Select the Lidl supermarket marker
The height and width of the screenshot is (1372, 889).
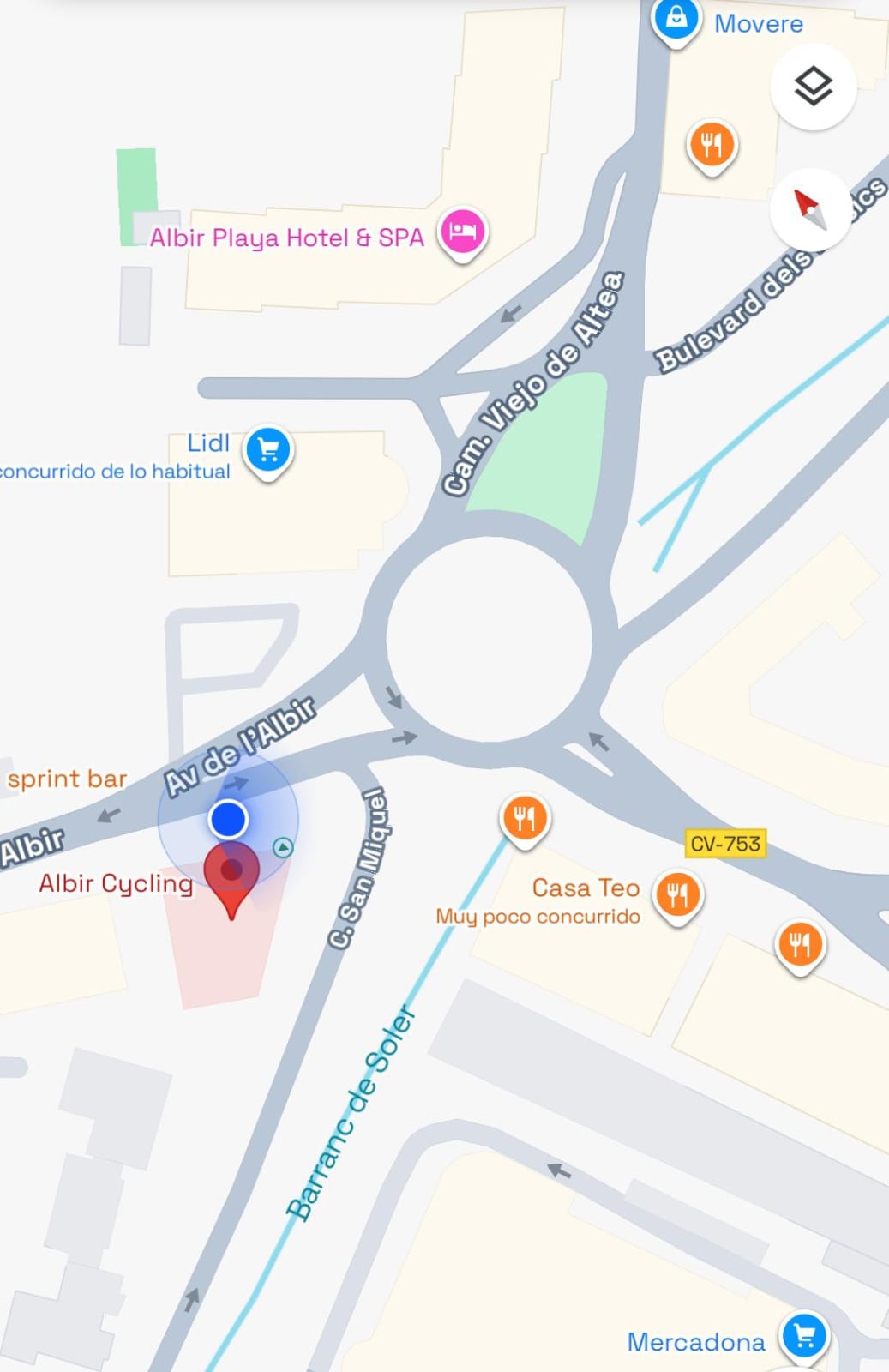click(x=268, y=450)
